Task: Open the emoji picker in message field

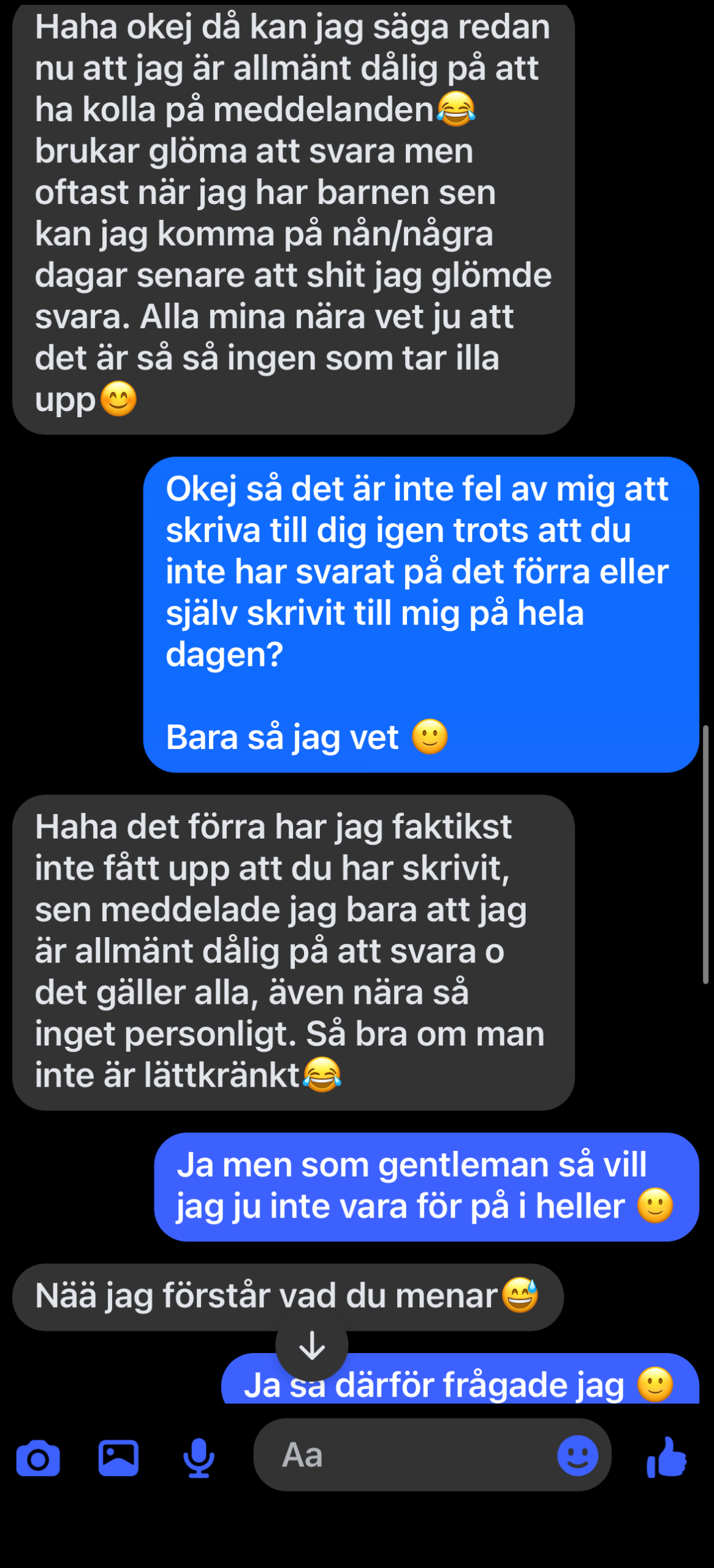Action: [577, 1455]
